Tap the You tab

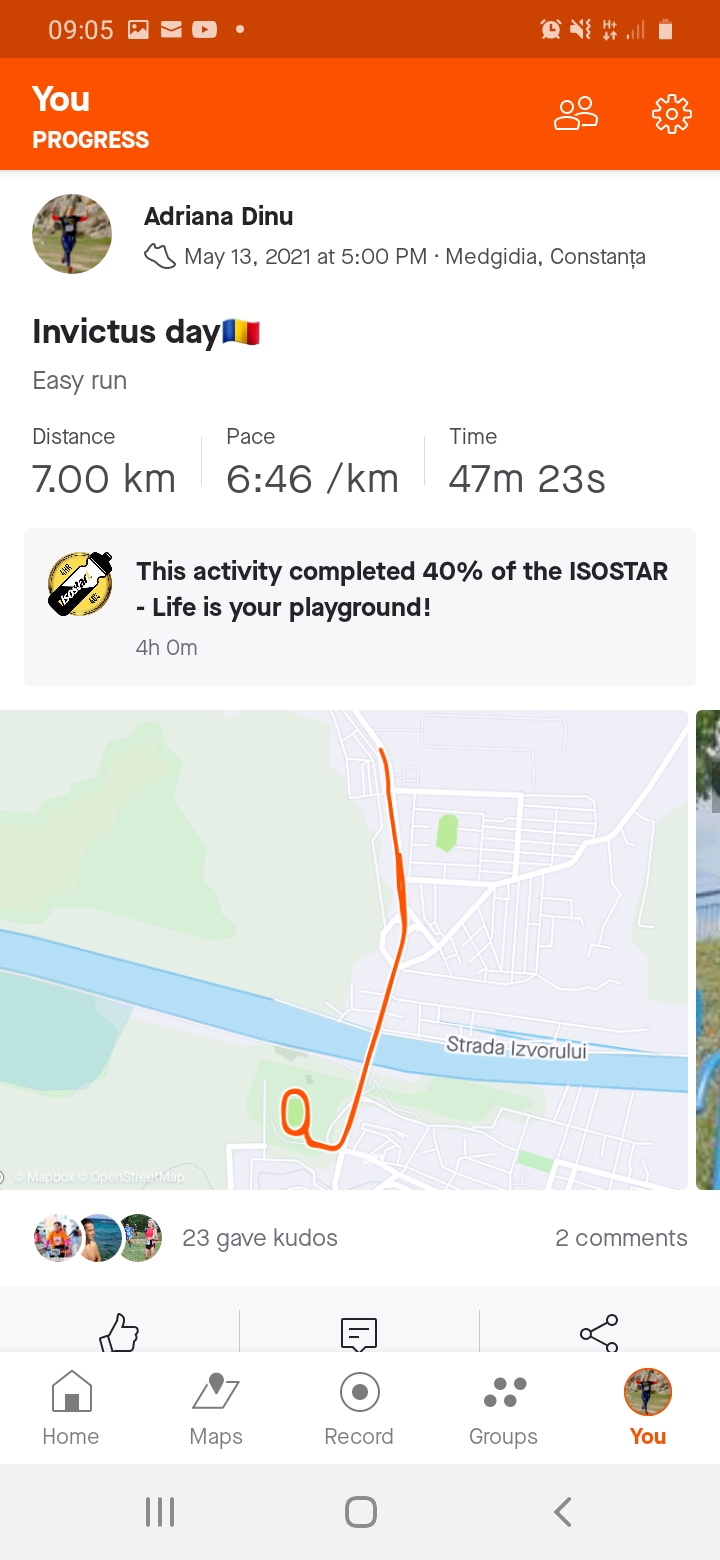pyautogui.click(x=647, y=1408)
